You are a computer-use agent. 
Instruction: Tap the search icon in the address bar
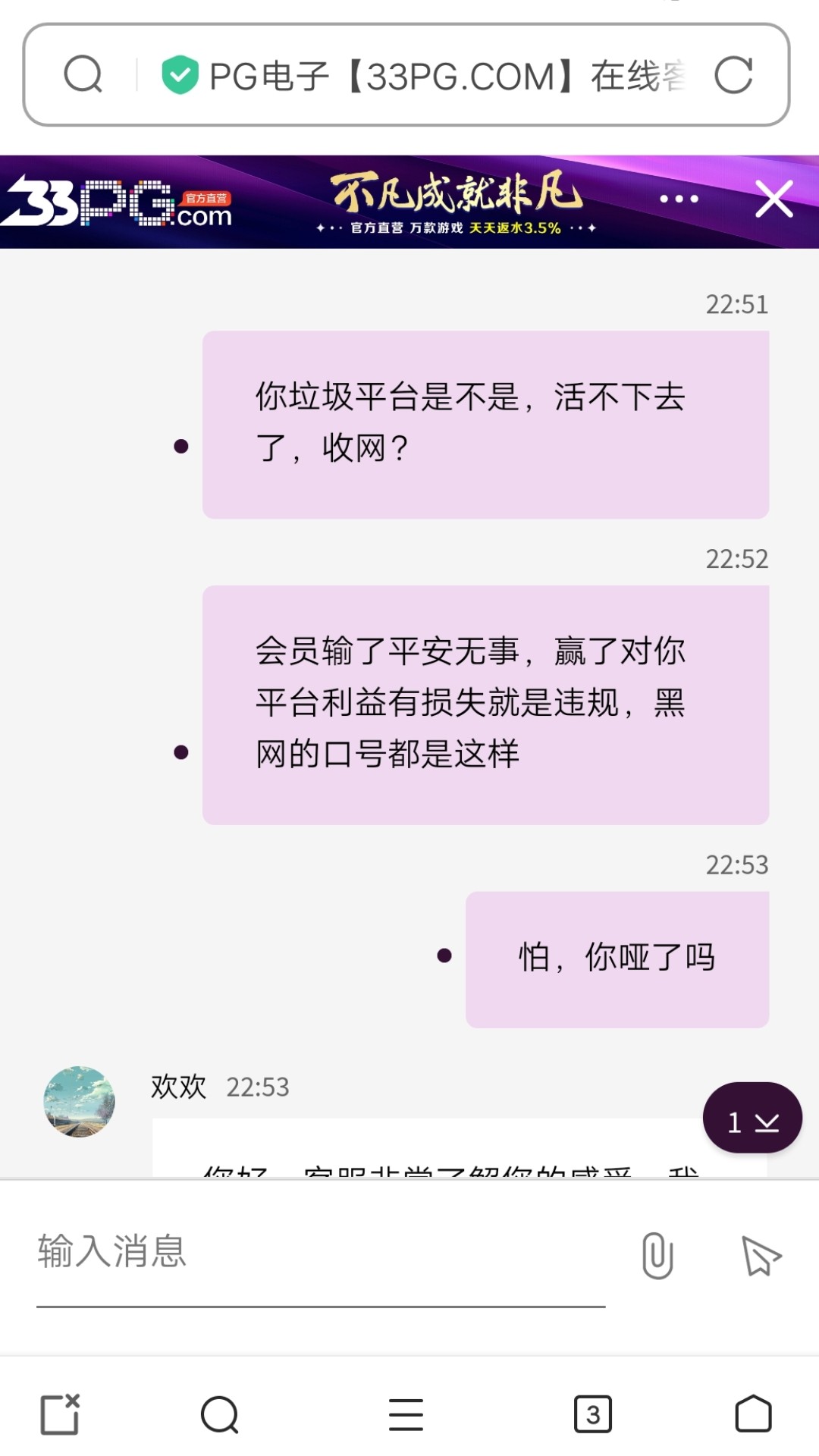pos(83,74)
